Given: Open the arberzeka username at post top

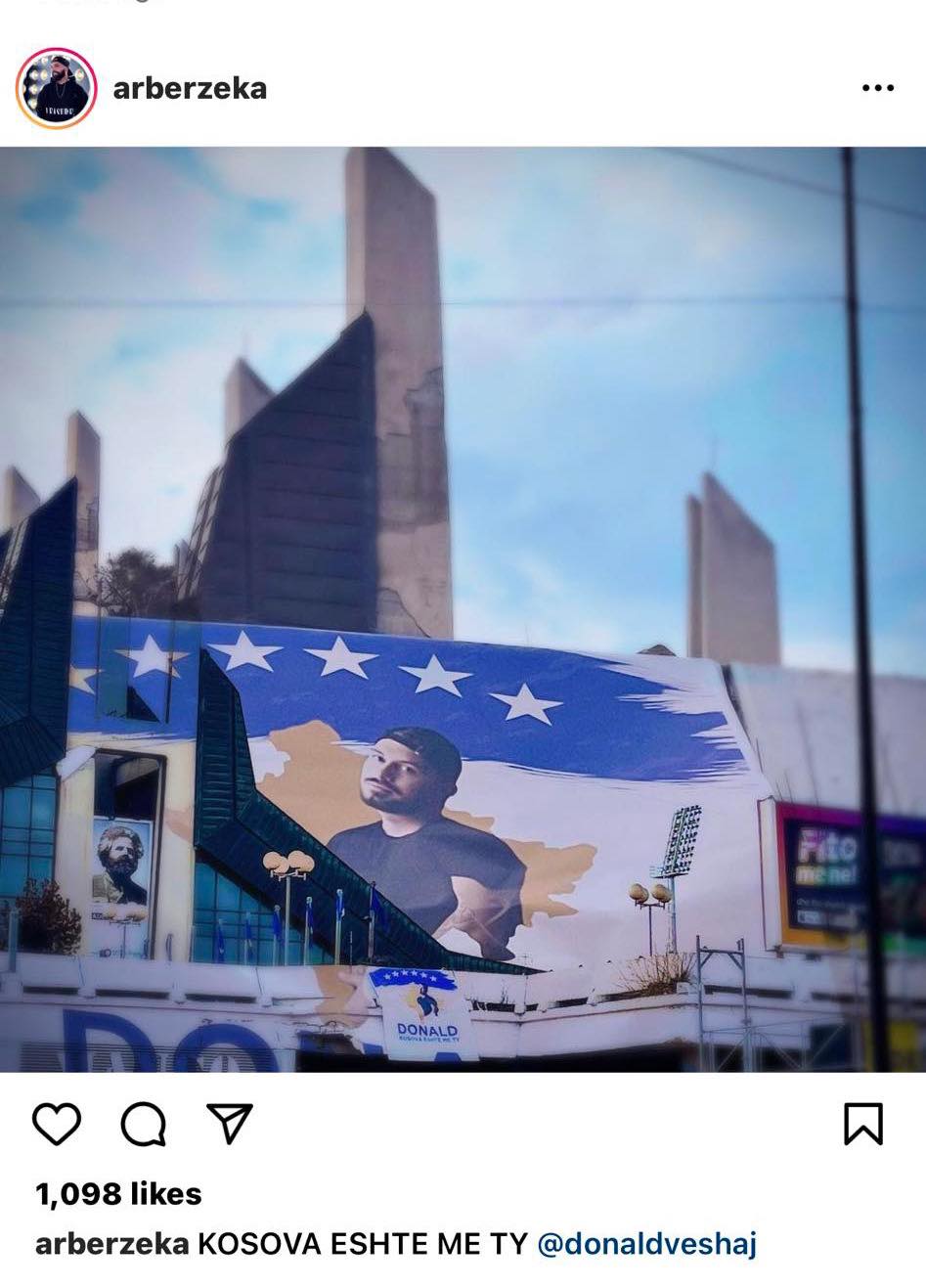Looking at the screenshot, I should pos(190,88).
